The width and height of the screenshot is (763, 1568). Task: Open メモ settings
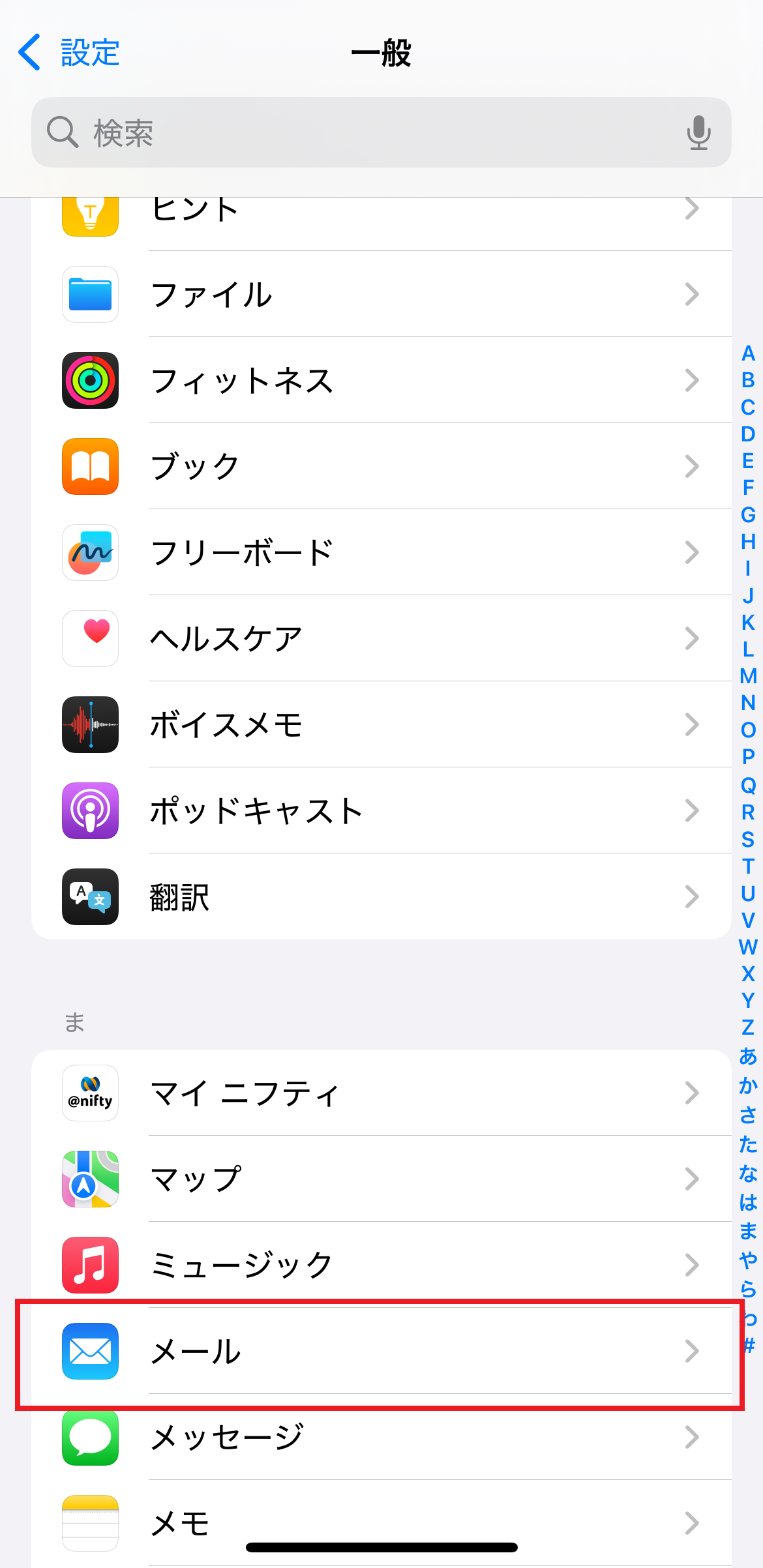click(x=381, y=1524)
